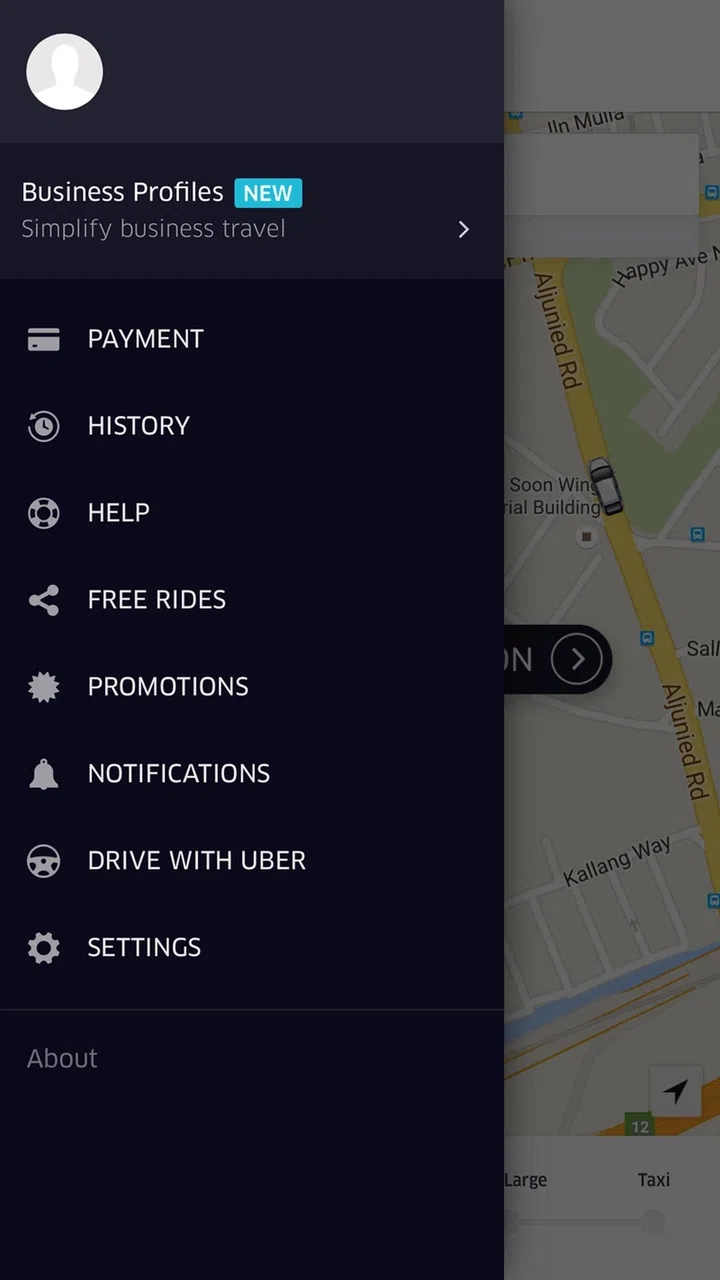720x1280 pixels.
Task: Select Free Rides
Action: pyautogui.click(x=156, y=600)
